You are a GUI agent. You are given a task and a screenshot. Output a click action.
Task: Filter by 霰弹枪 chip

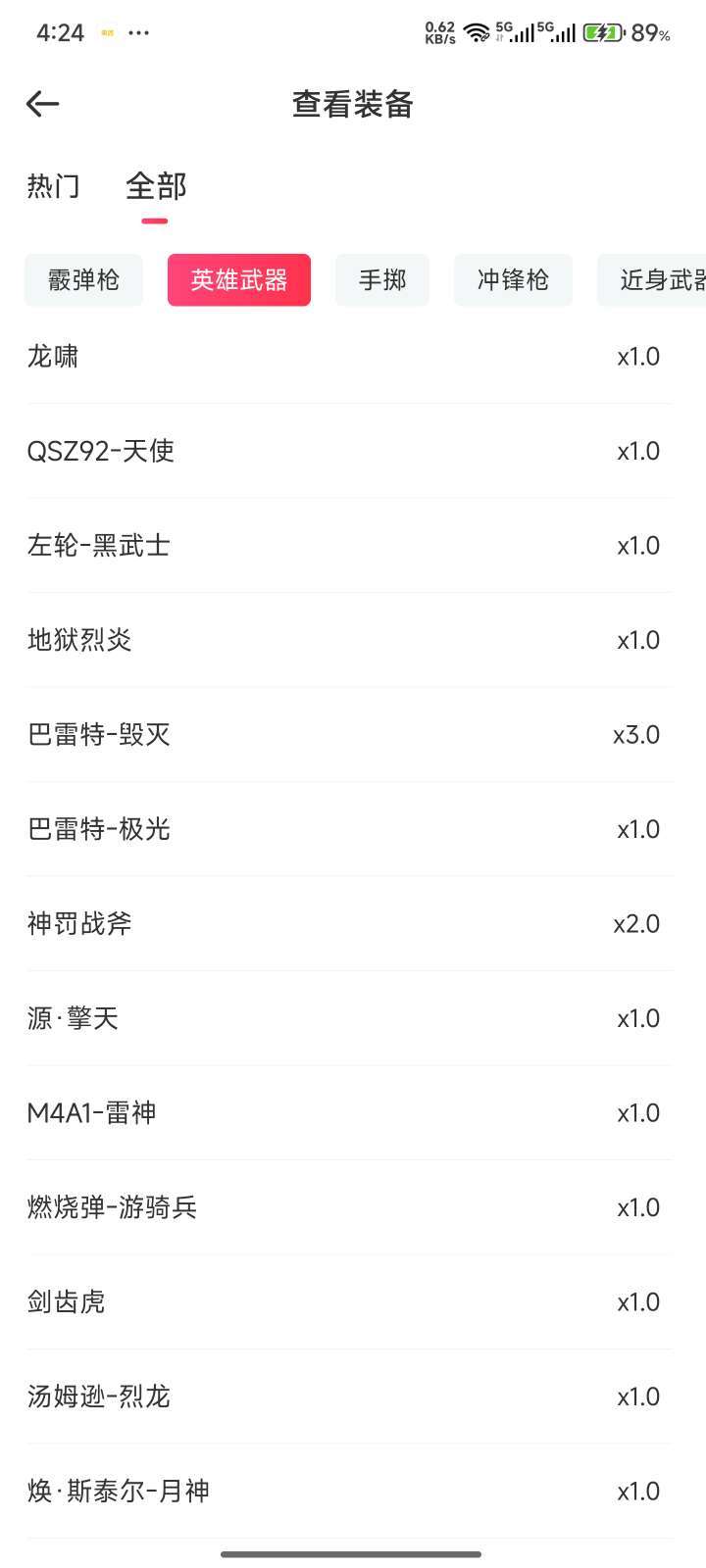84,280
